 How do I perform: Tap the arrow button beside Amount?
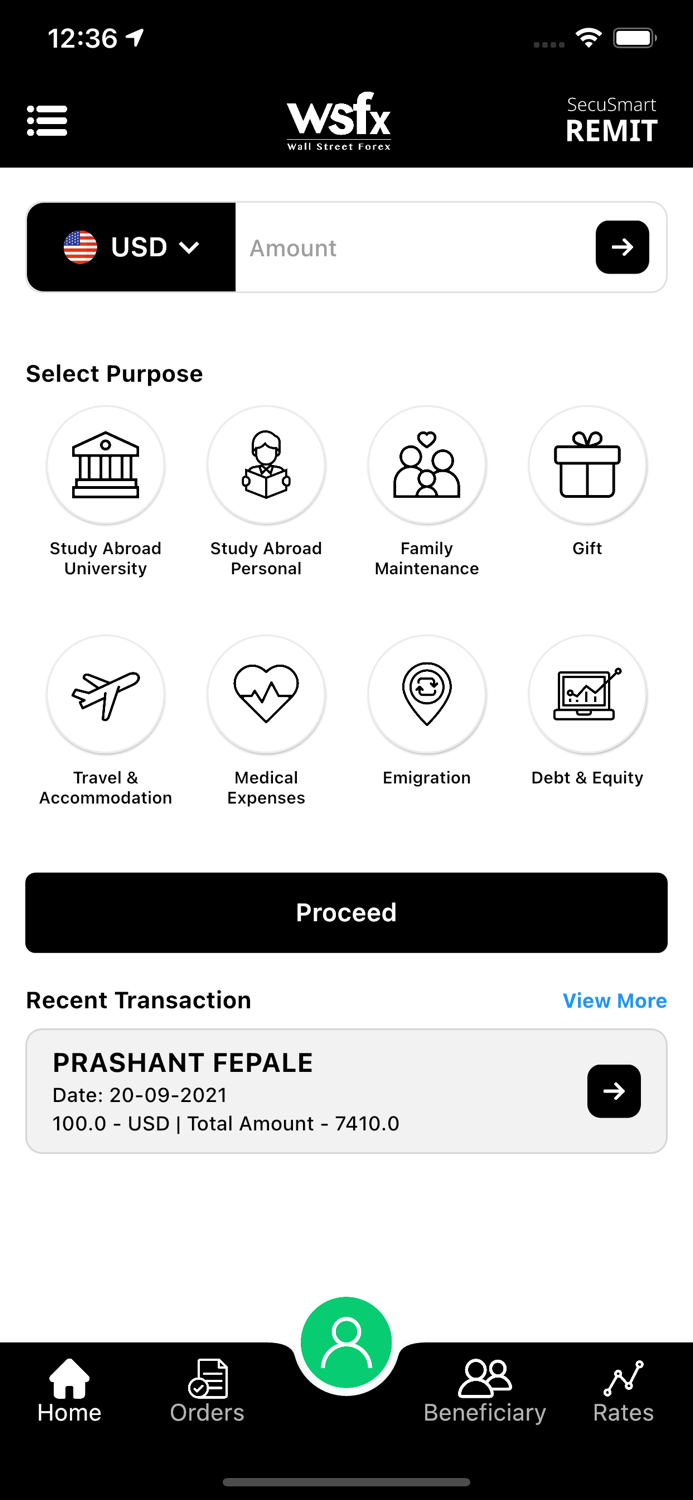[x=622, y=247]
